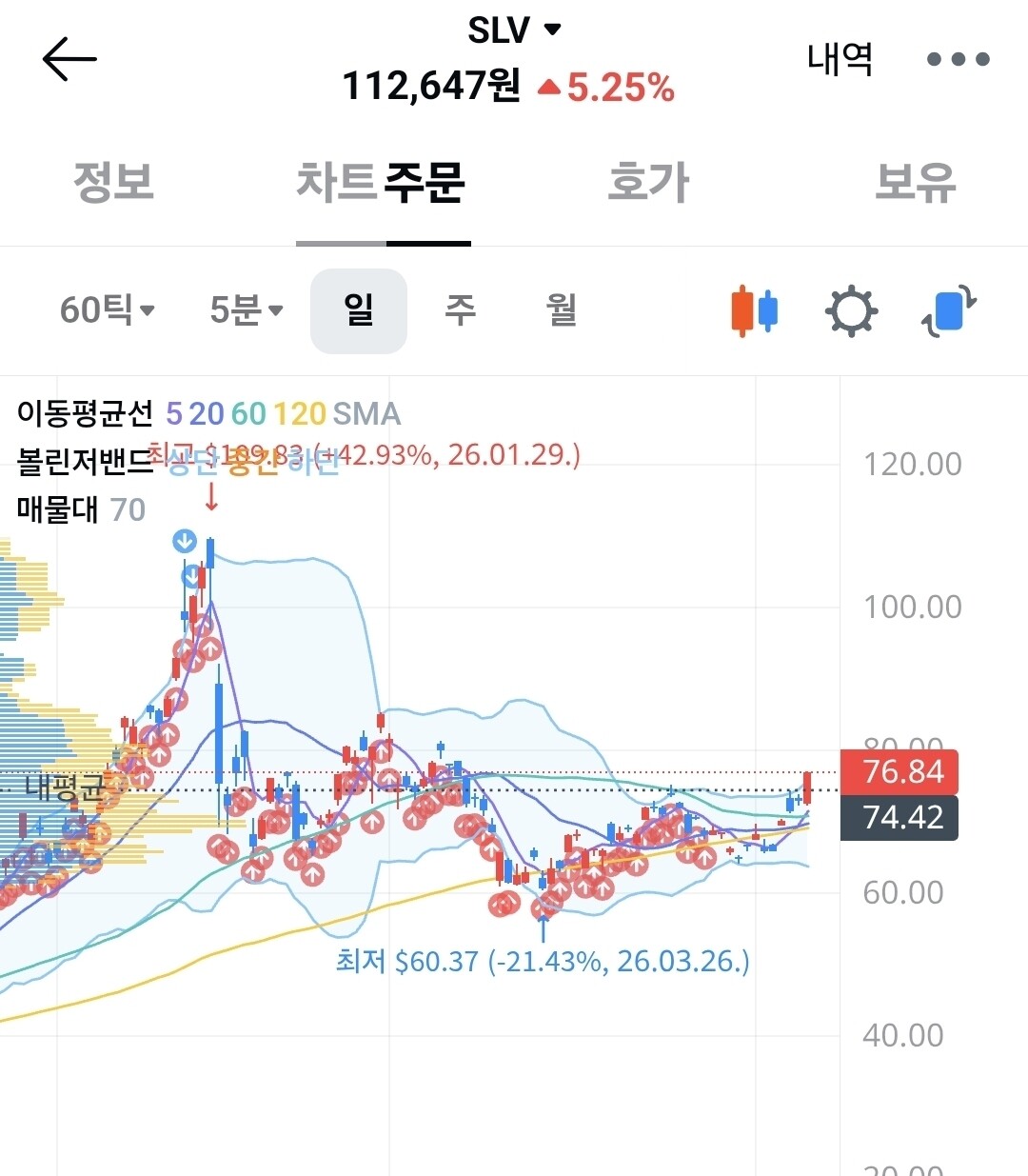Viewport: 1028px width, 1176px height.
Task: Select the 주문 tab
Action: pos(425,182)
